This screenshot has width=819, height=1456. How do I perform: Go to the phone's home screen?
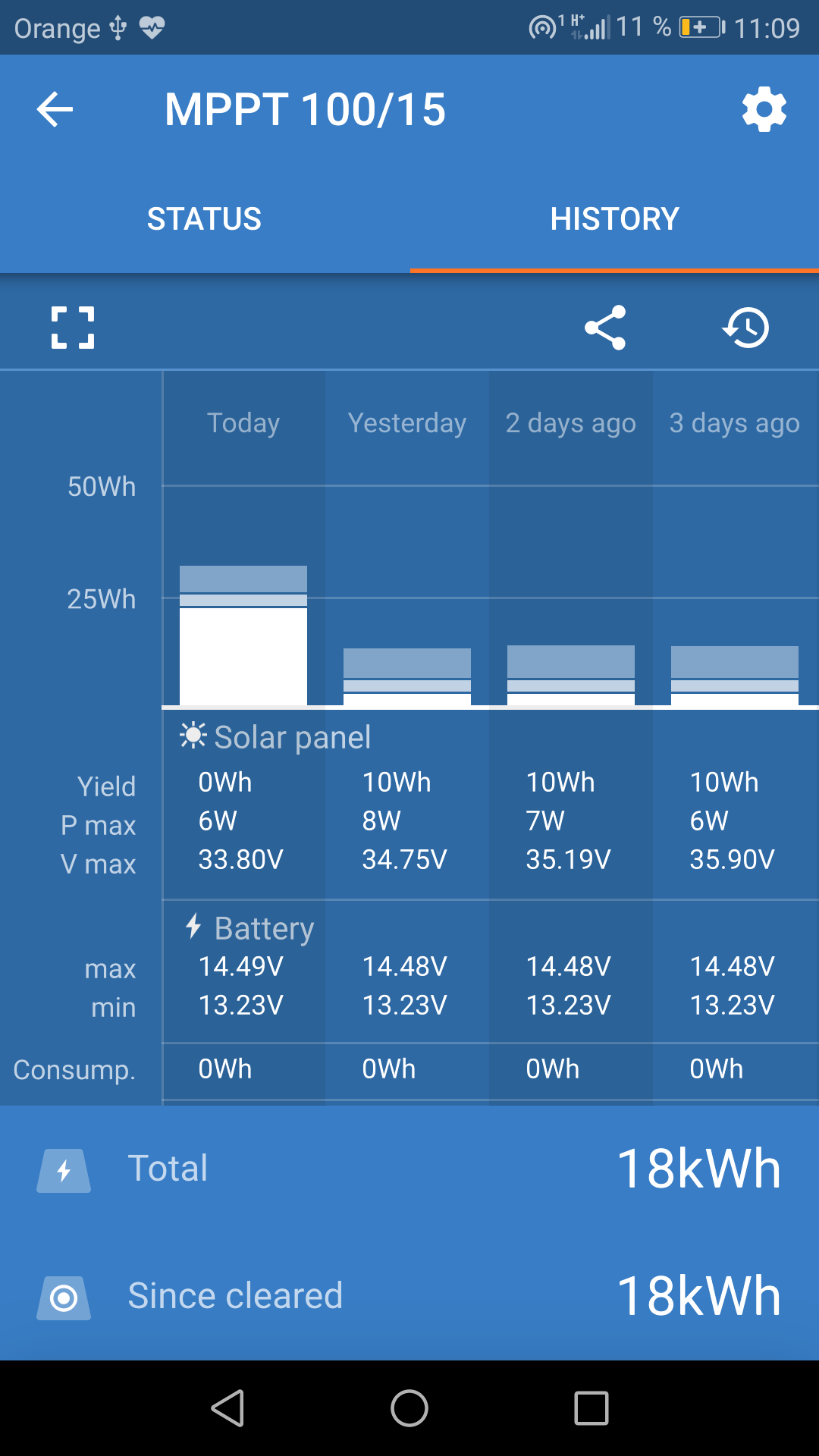(x=409, y=1408)
